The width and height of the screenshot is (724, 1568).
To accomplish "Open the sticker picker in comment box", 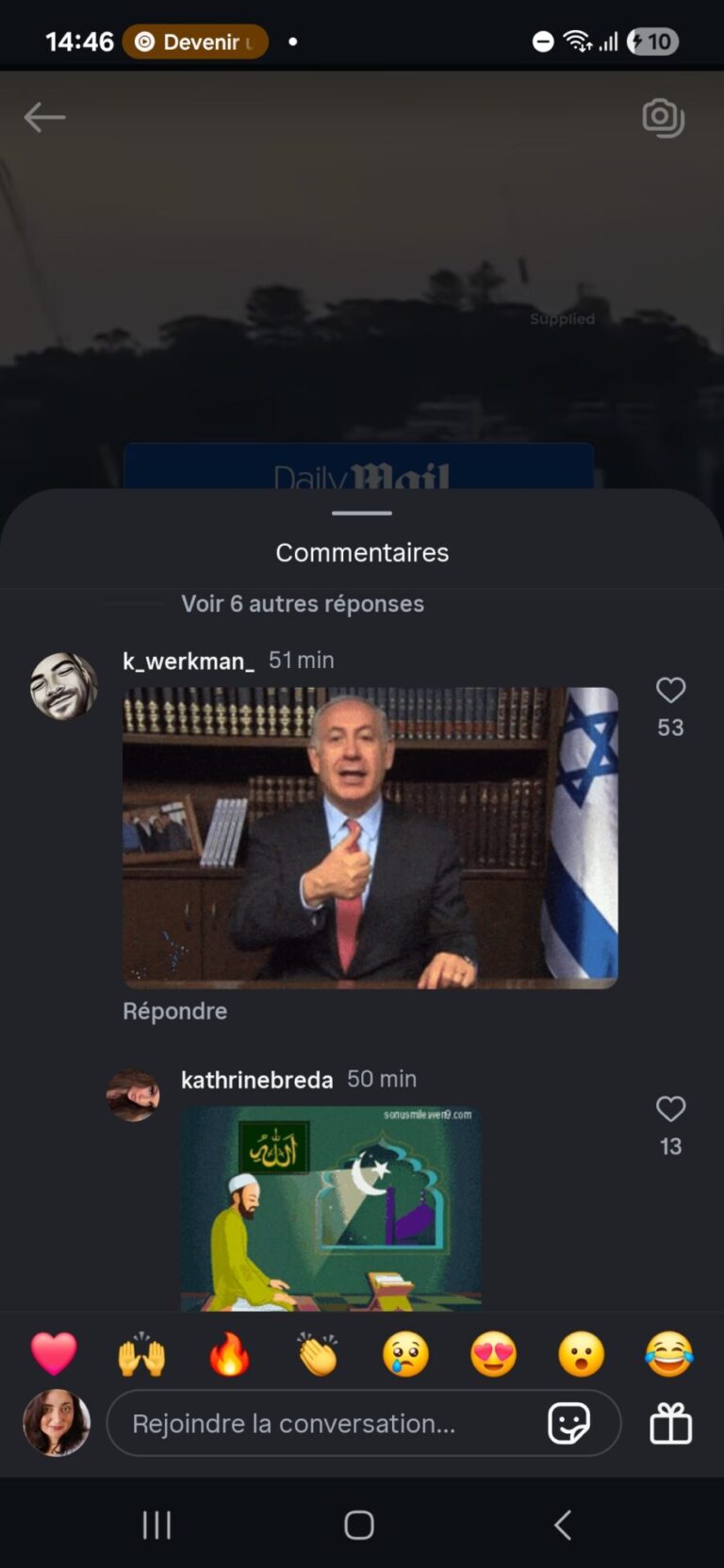I will click(x=568, y=1423).
